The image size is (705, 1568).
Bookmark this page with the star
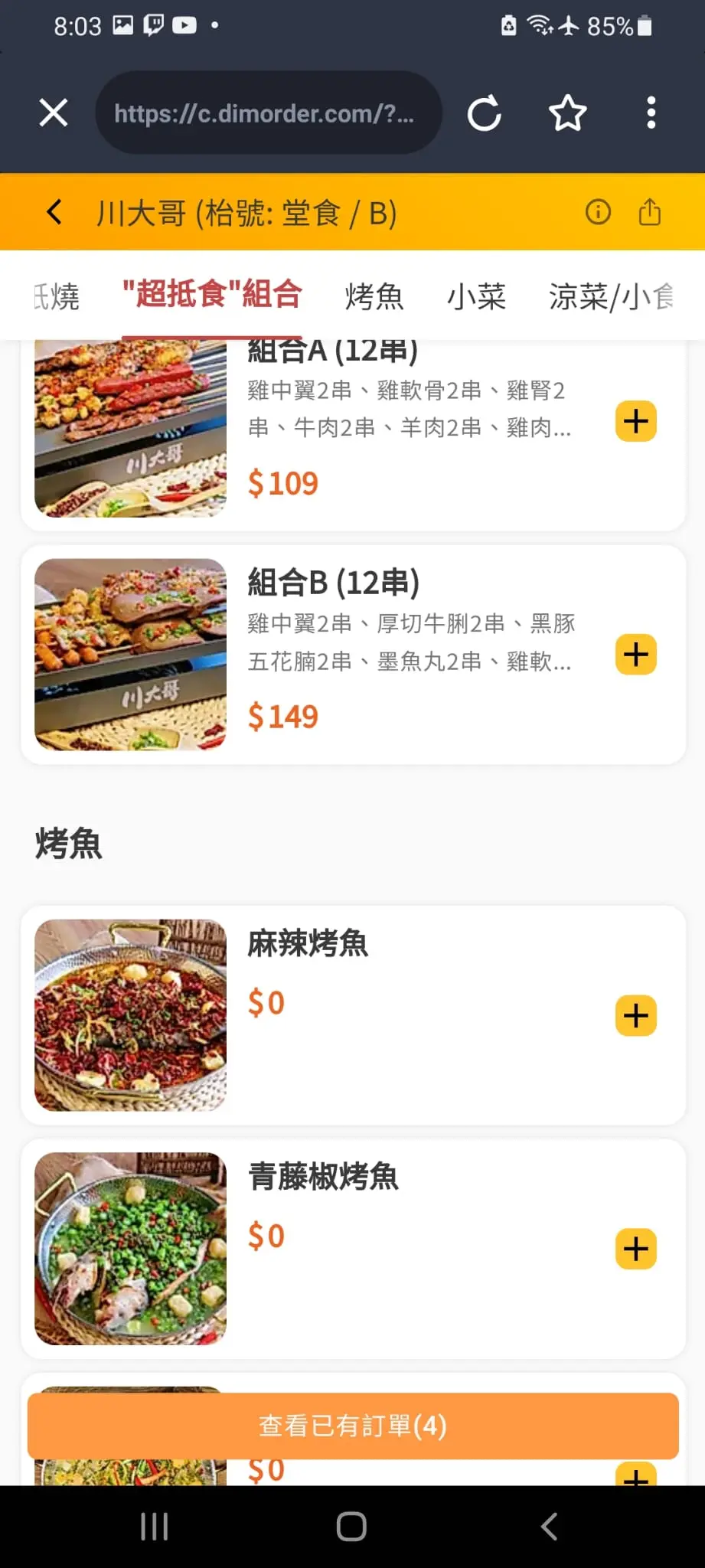[x=567, y=113]
